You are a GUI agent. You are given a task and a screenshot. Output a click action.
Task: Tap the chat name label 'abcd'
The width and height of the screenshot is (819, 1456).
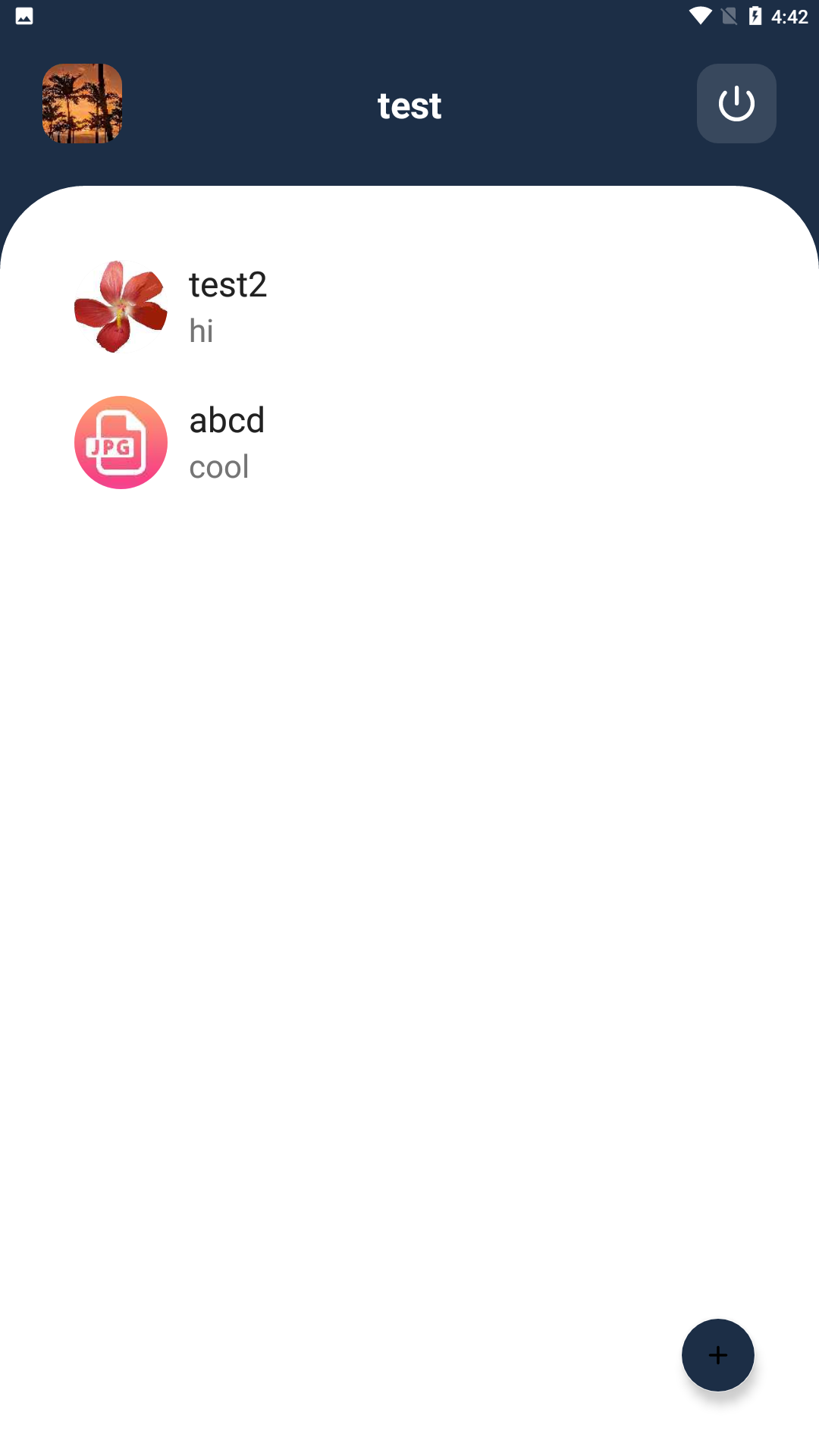(x=226, y=420)
